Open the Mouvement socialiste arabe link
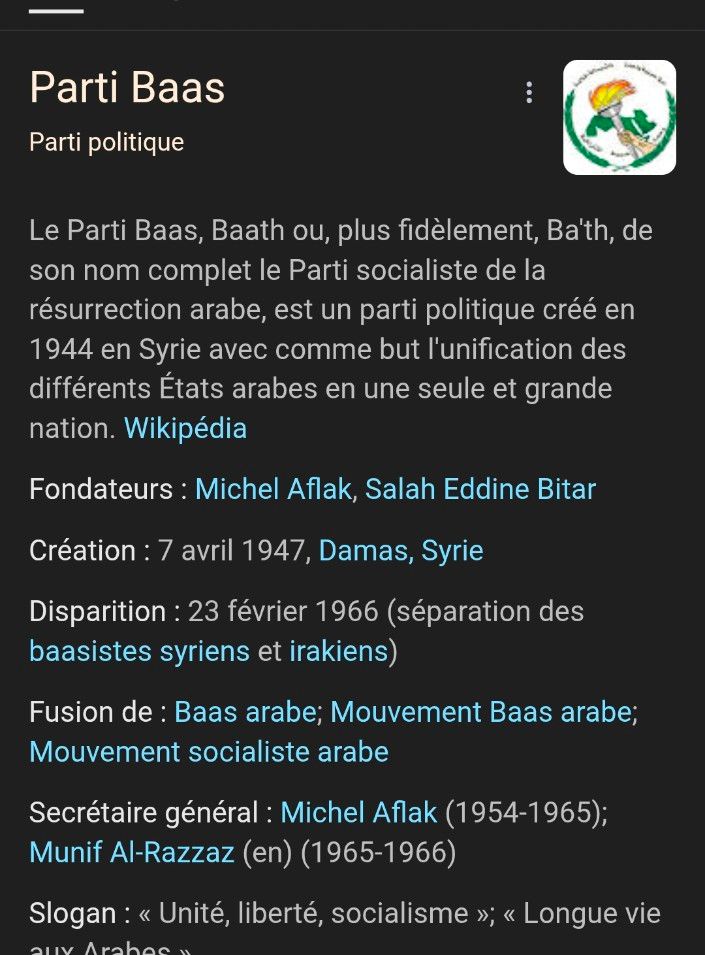Image resolution: width=705 pixels, height=955 pixels. [x=209, y=752]
